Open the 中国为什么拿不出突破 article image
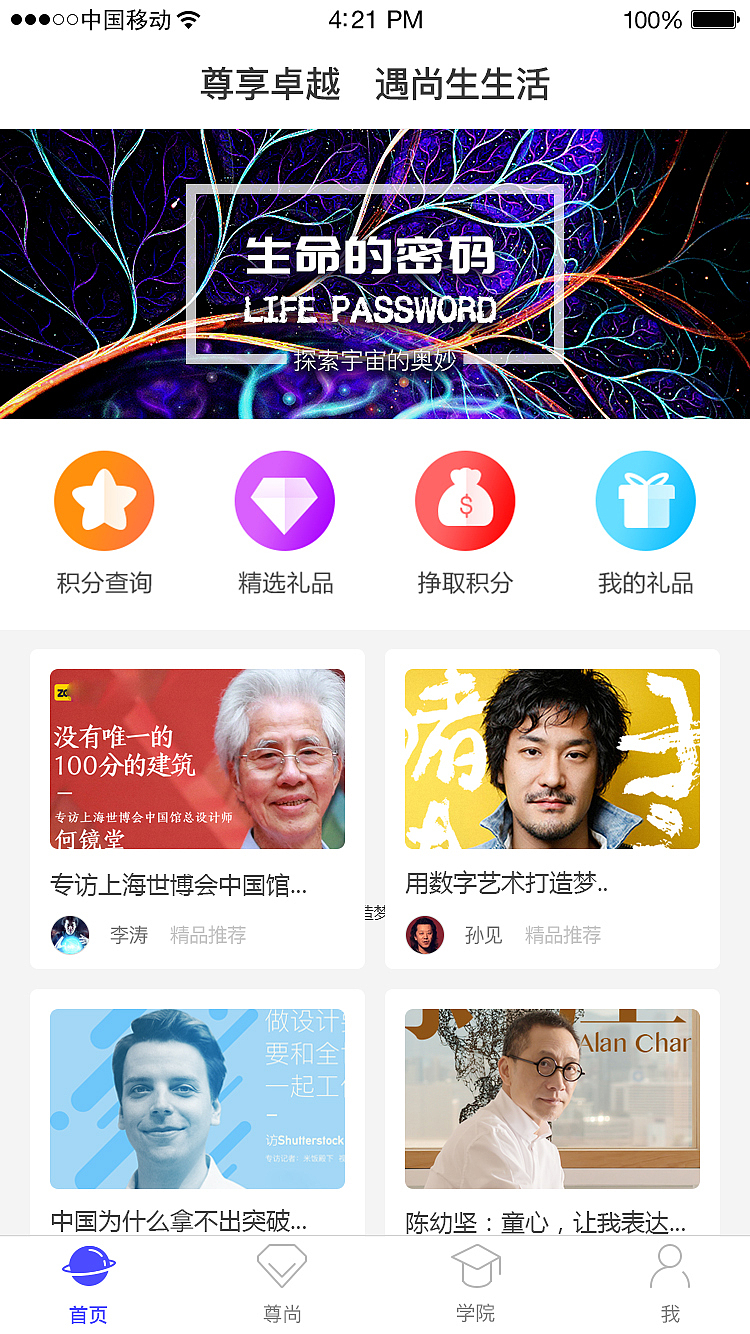 (197, 1098)
